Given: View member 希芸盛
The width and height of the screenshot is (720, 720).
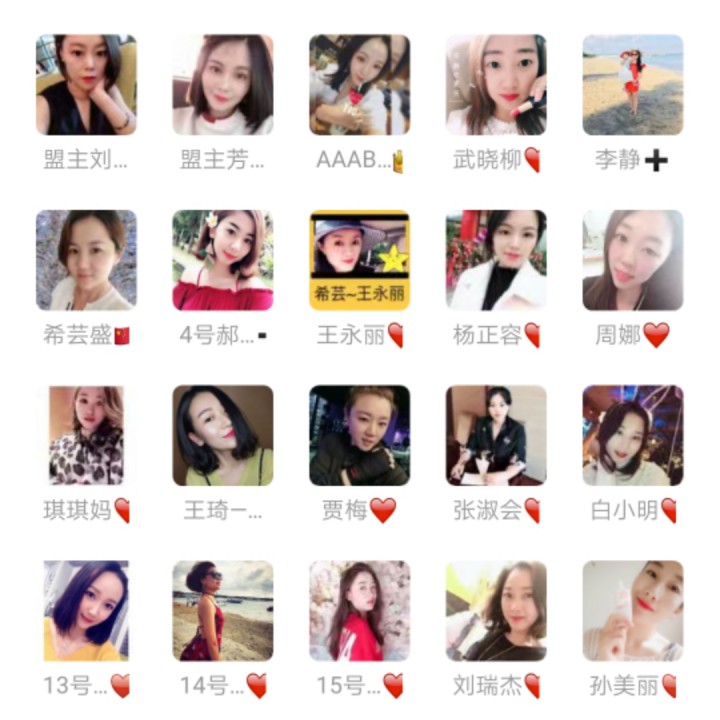Looking at the screenshot, I should pos(86,260).
